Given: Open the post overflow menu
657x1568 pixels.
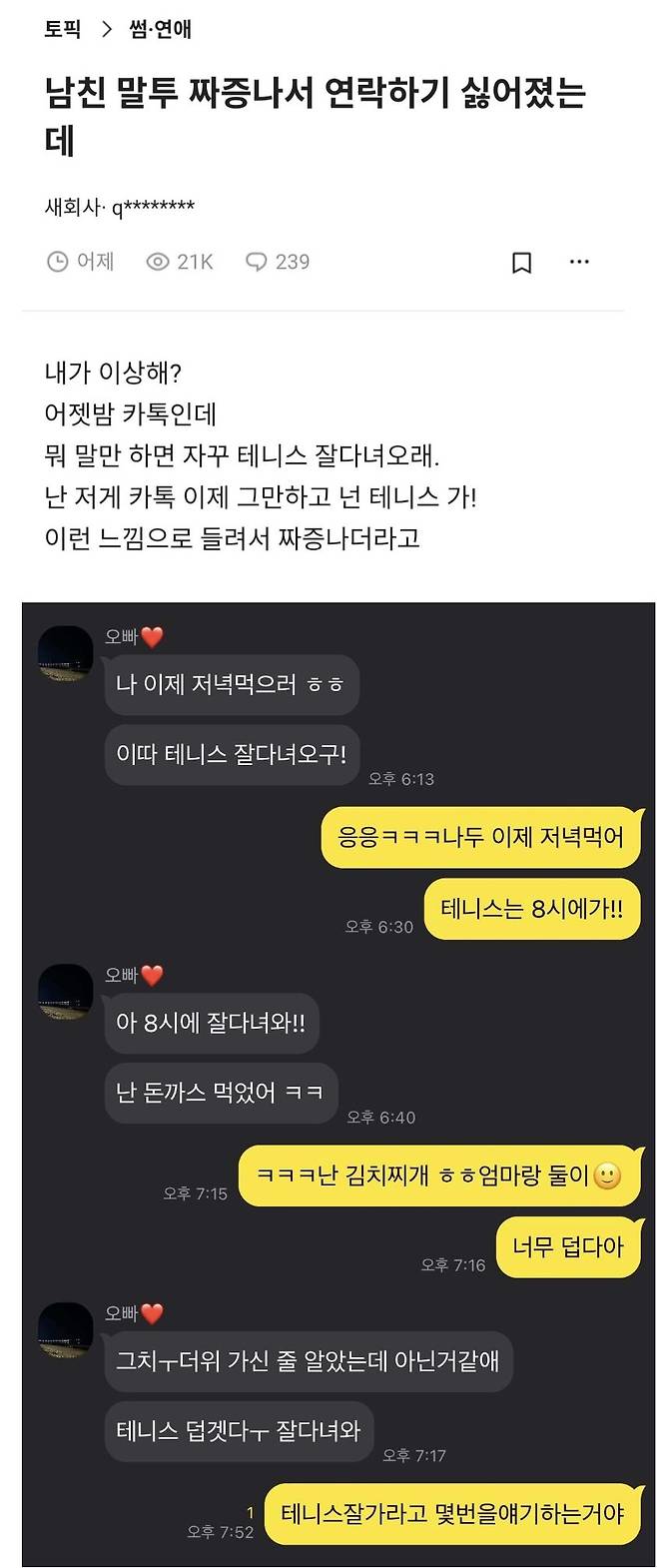Looking at the screenshot, I should pos(579,262).
